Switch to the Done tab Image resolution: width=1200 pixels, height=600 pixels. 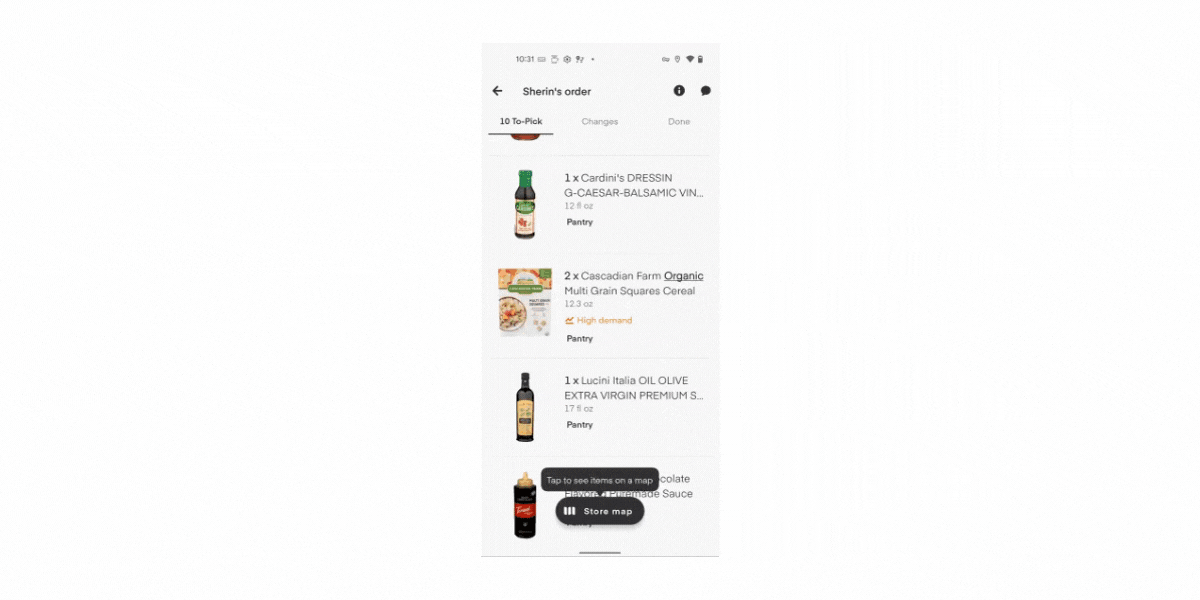pos(679,122)
